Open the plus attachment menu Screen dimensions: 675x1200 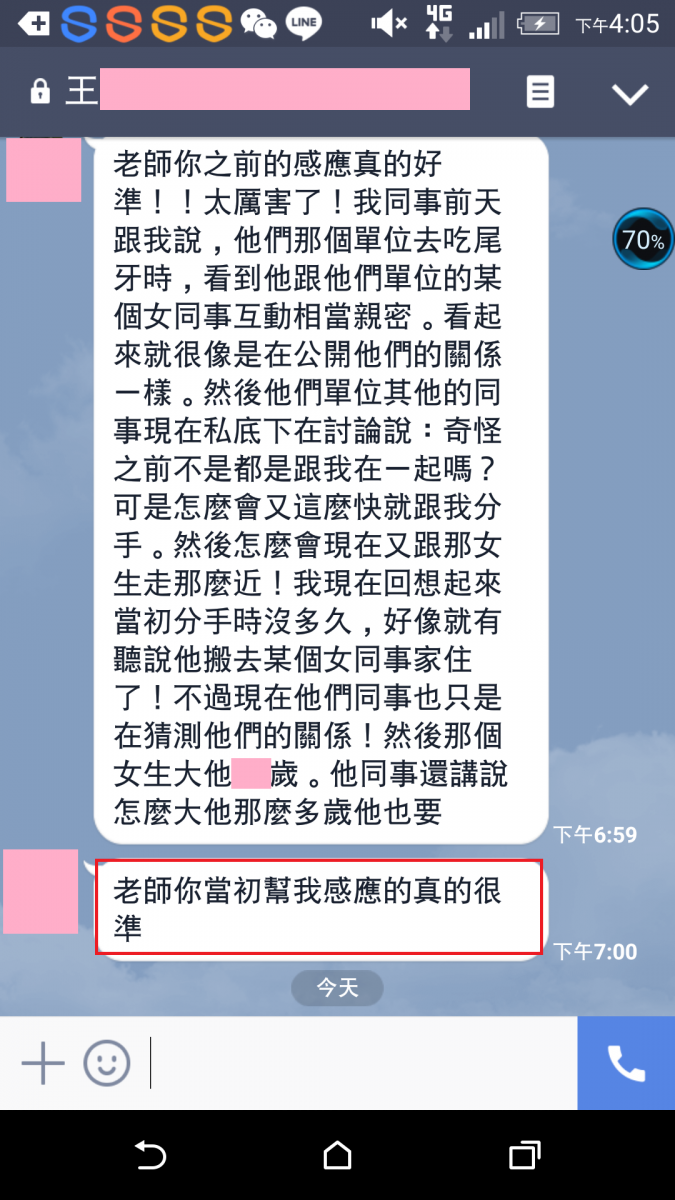point(43,1063)
